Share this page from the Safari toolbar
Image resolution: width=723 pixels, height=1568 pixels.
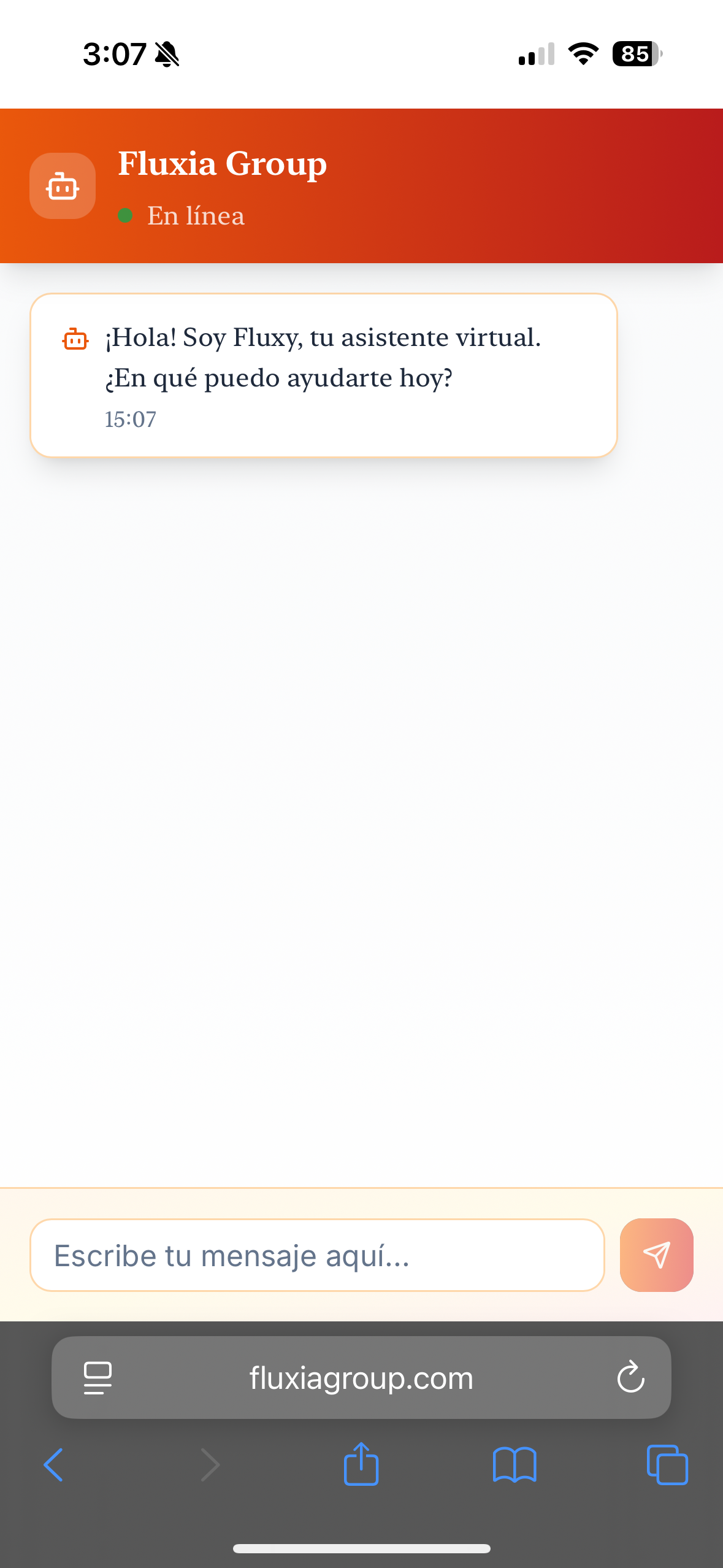point(361,1465)
